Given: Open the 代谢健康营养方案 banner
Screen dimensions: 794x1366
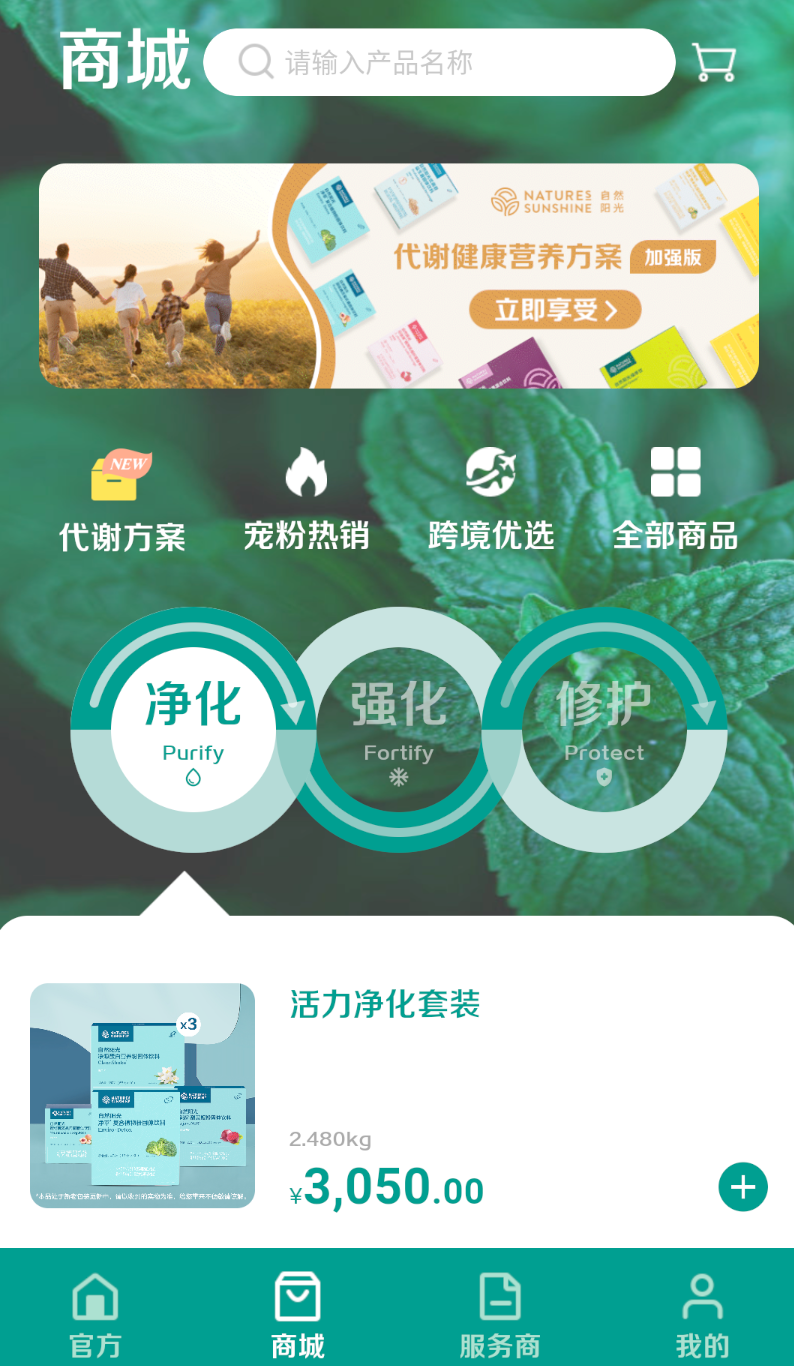Looking at the screenshot, I should coord(398,276).
